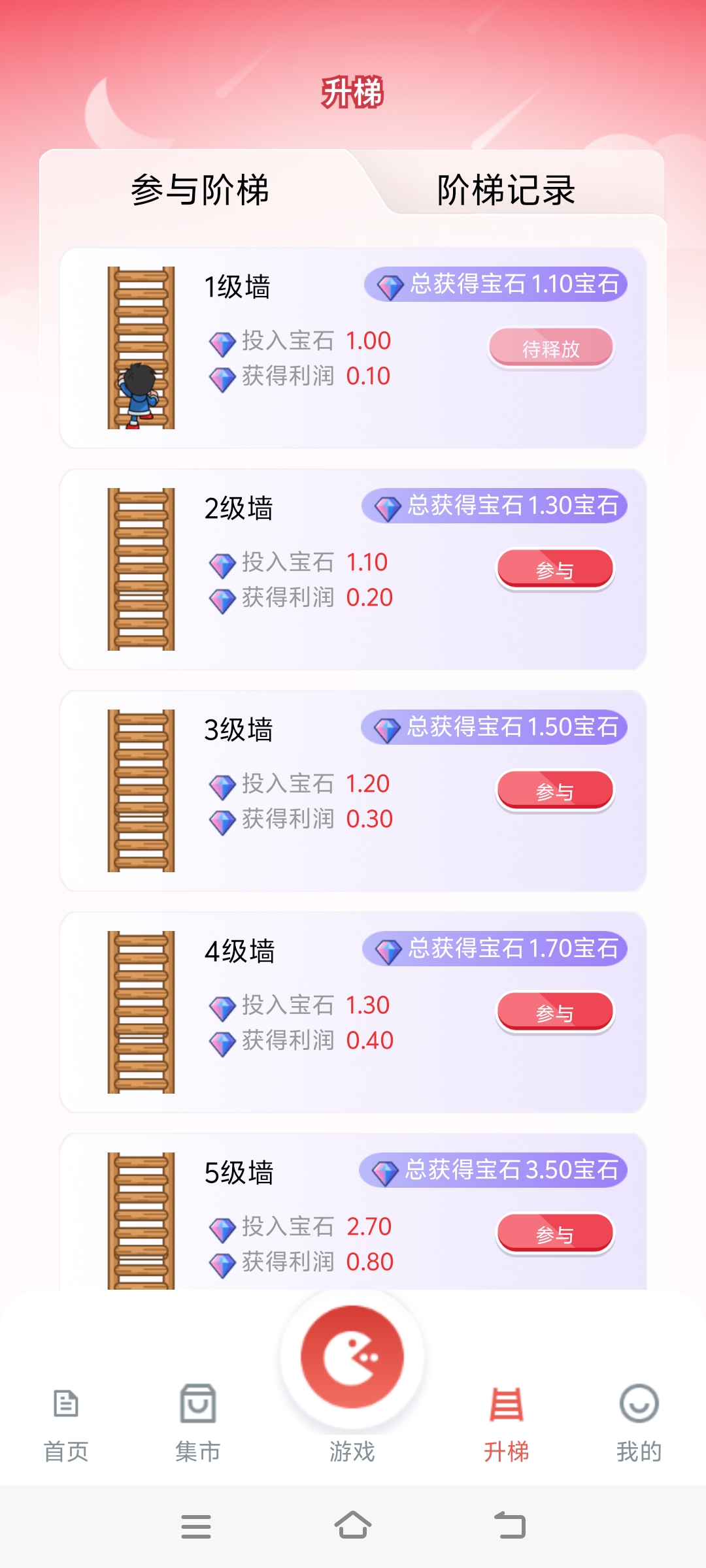Image resolution: width=706 pixels, height=1568 pixels.
Task: Join the 2级墙 ladder with 参与
Action: (554, 570)
